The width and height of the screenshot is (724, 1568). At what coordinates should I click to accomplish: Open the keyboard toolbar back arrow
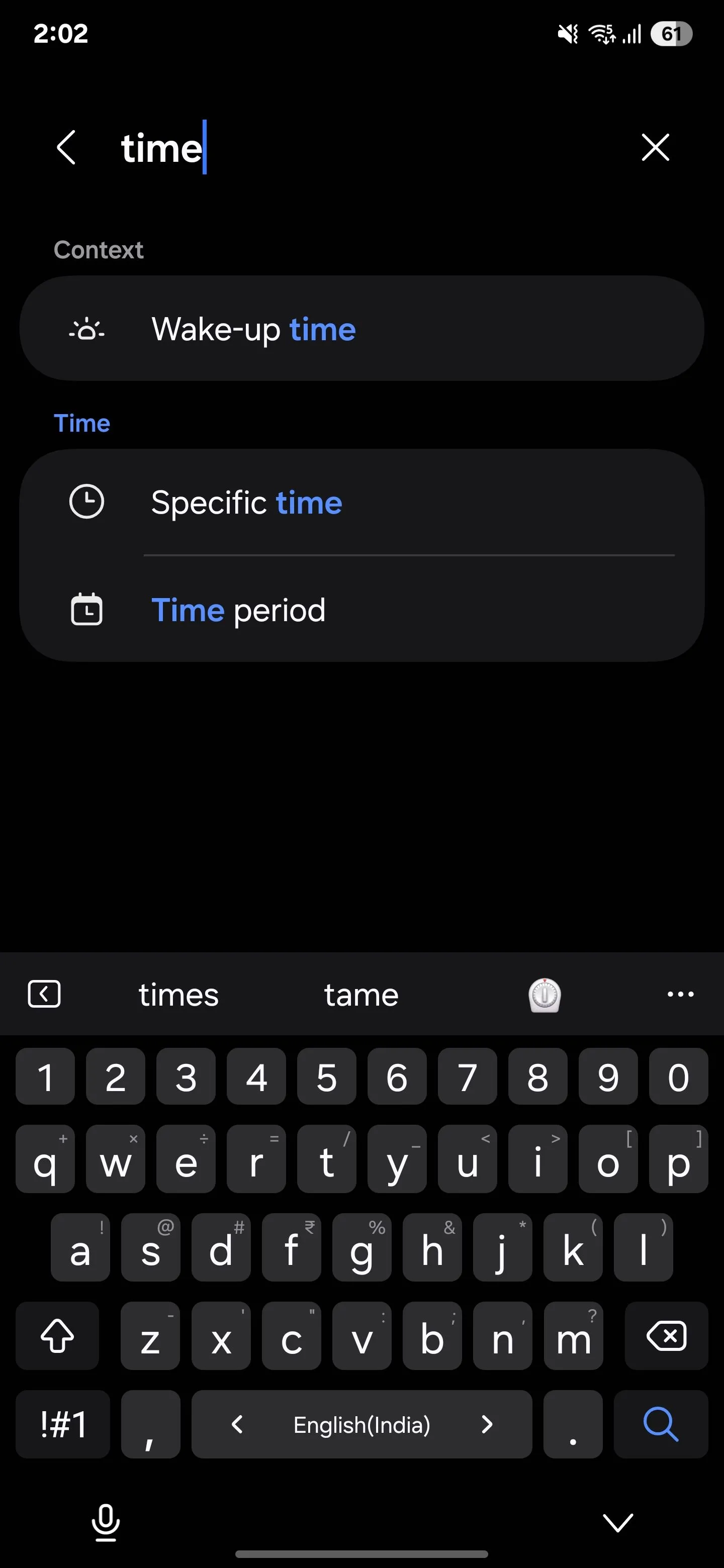(x=44, y=995)
